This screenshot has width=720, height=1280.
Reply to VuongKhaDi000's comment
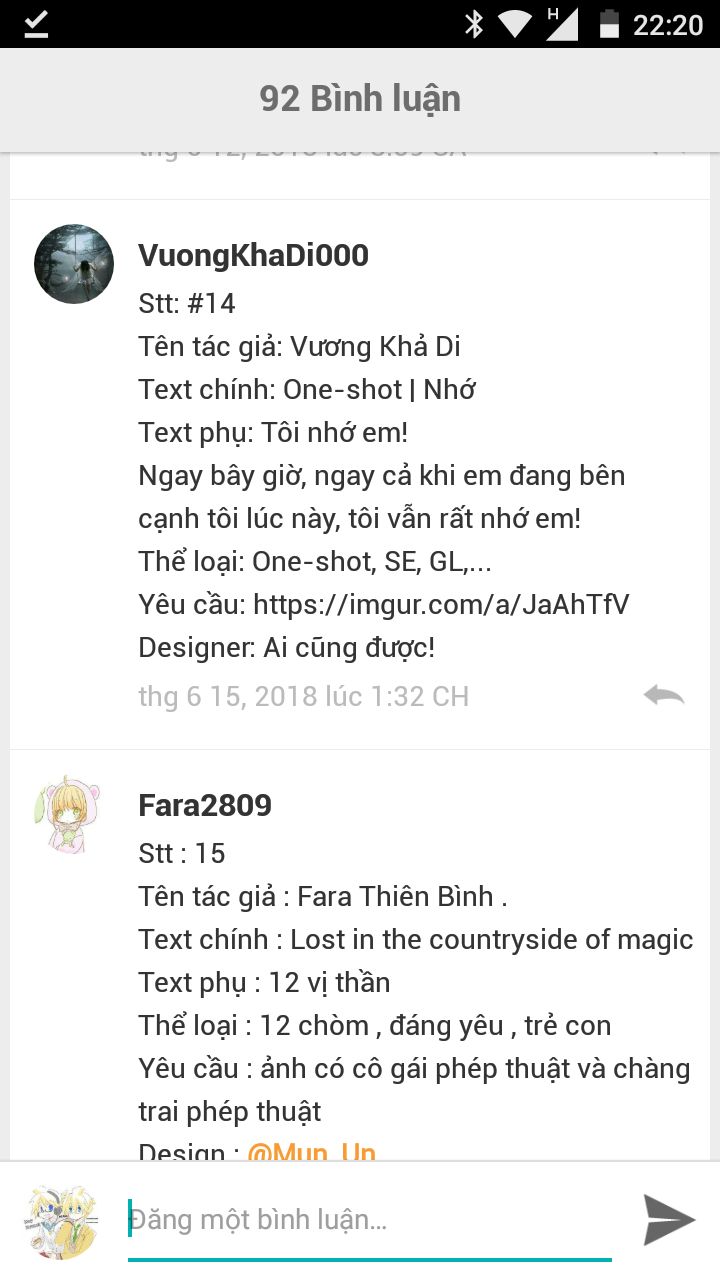[x=664, y=695]
